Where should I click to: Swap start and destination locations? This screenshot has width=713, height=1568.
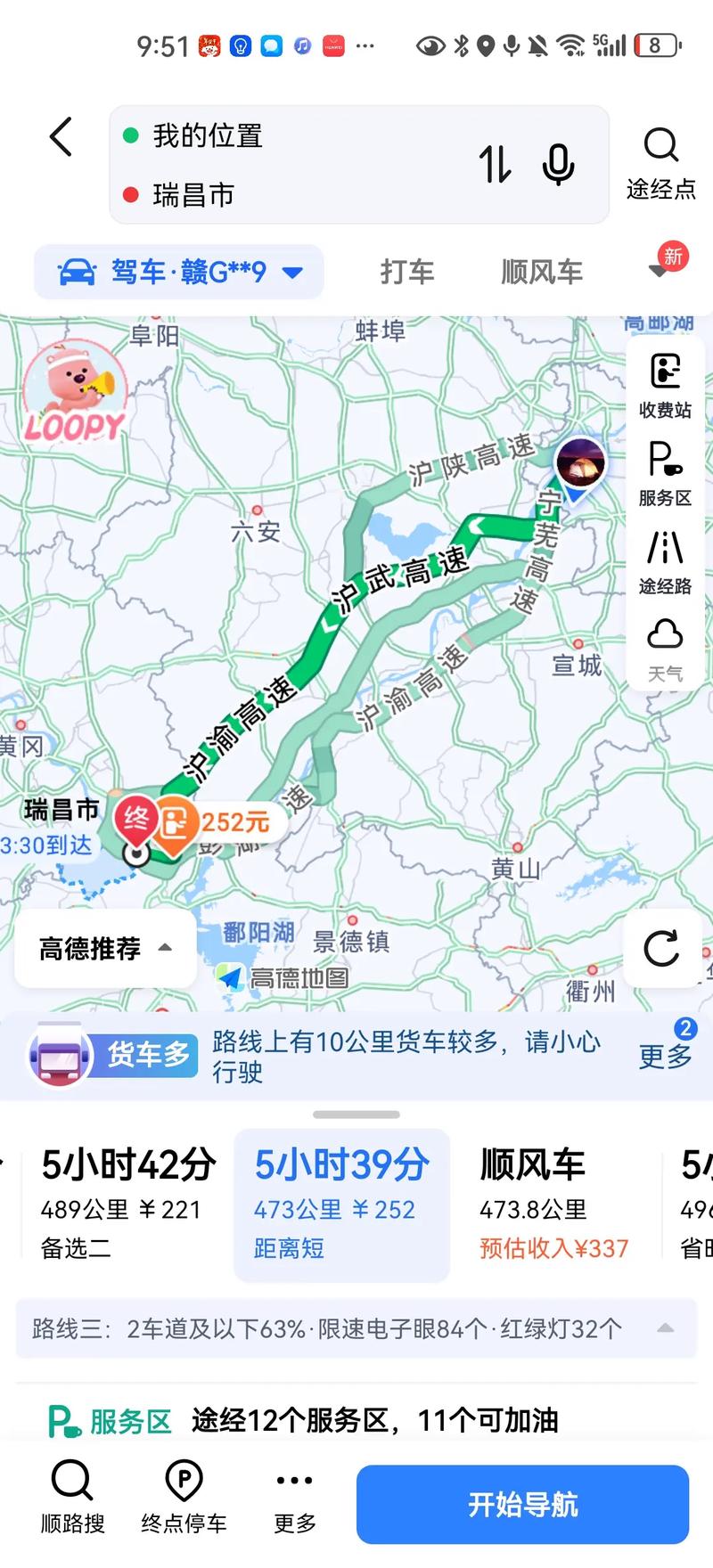[x=496, y=166]
